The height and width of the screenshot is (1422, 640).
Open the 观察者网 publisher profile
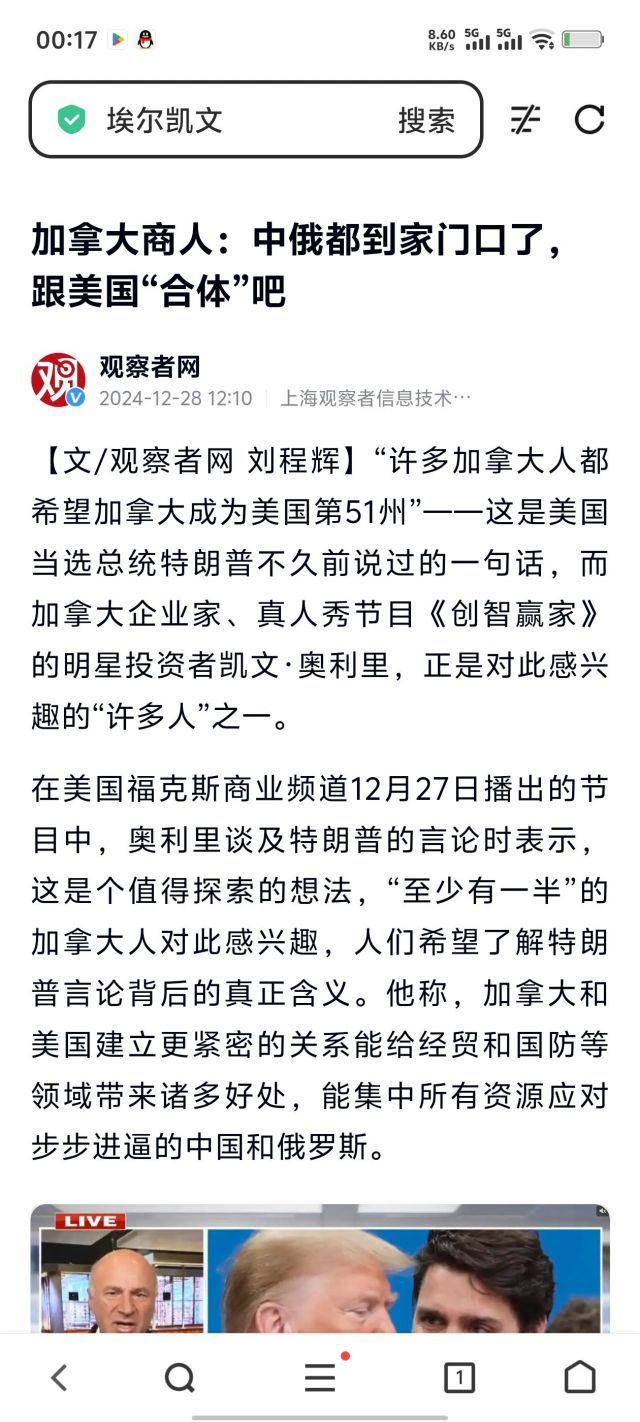[x=150, y=367]
